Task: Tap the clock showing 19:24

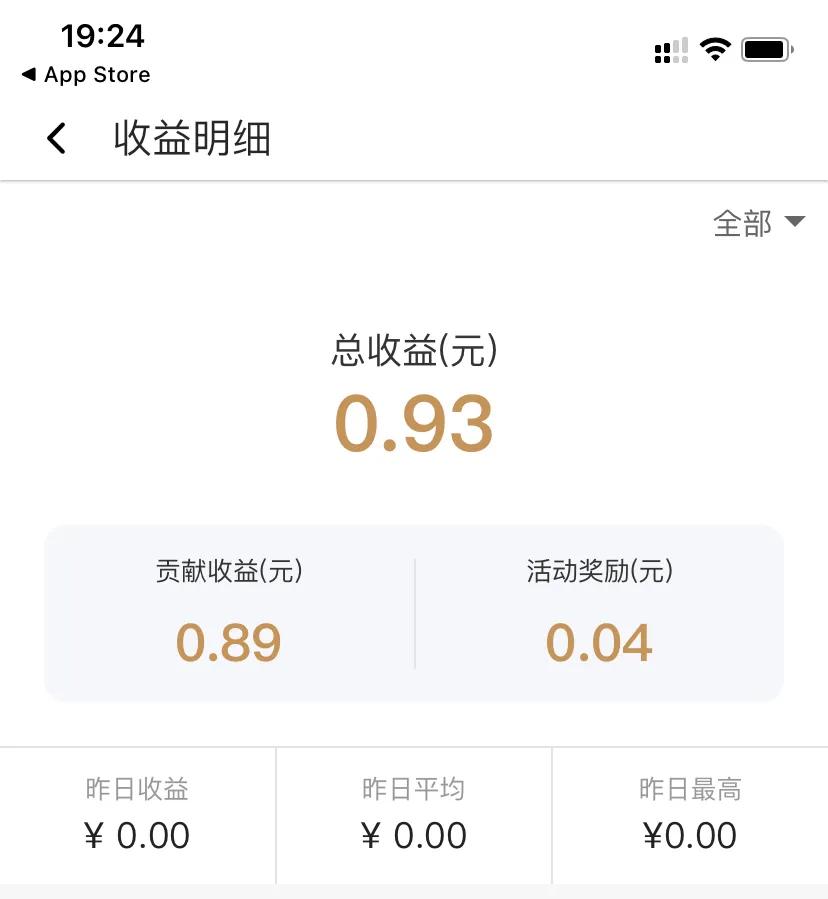Action: pyautogui.click(x=103, y=36)
